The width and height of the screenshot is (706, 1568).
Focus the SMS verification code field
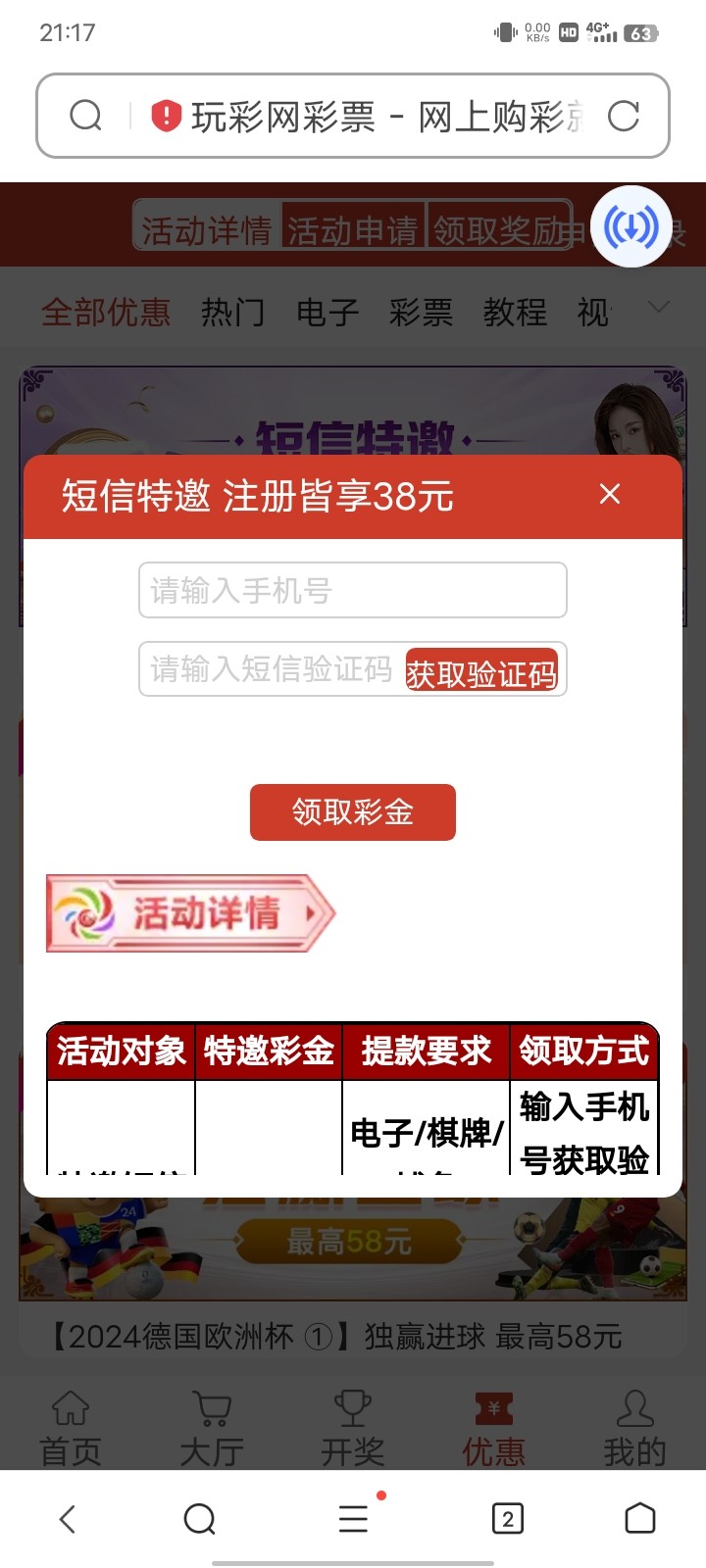270,669
